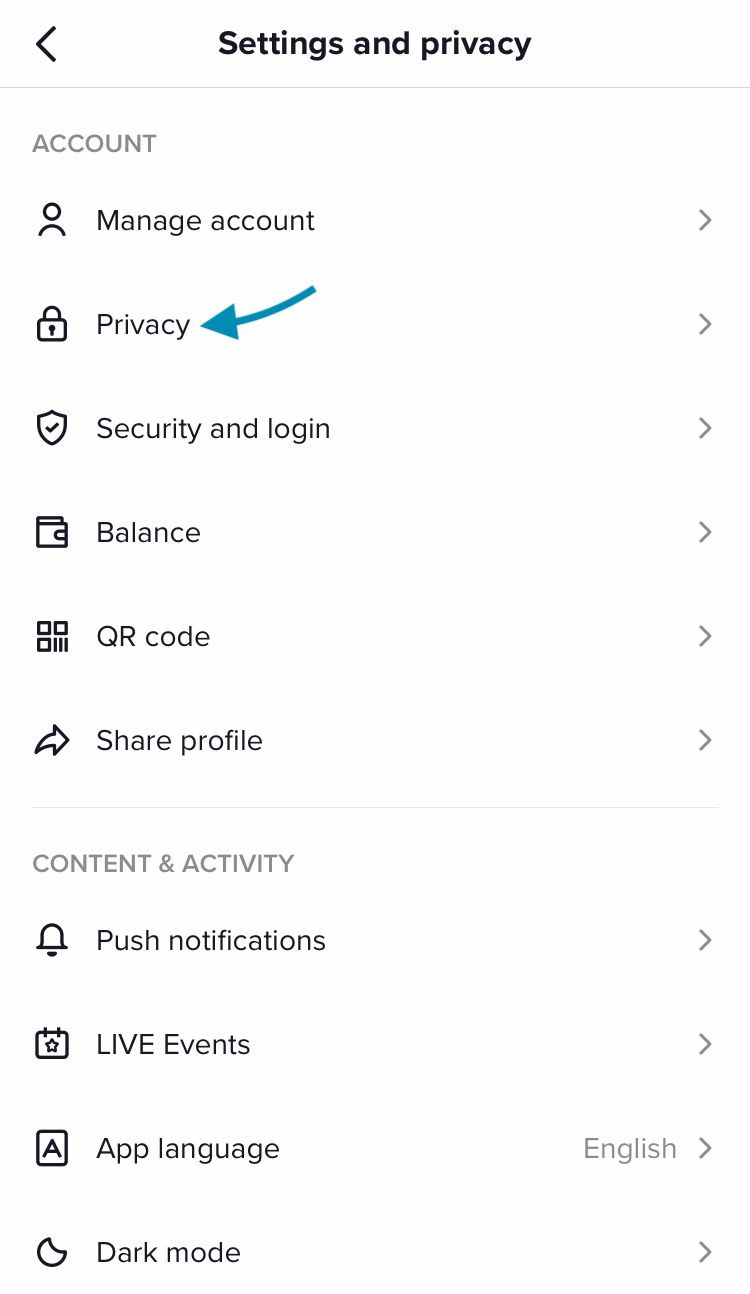The image size is (750, 1294).
Task: Go back using the top-left arrow
Action: 46,44
